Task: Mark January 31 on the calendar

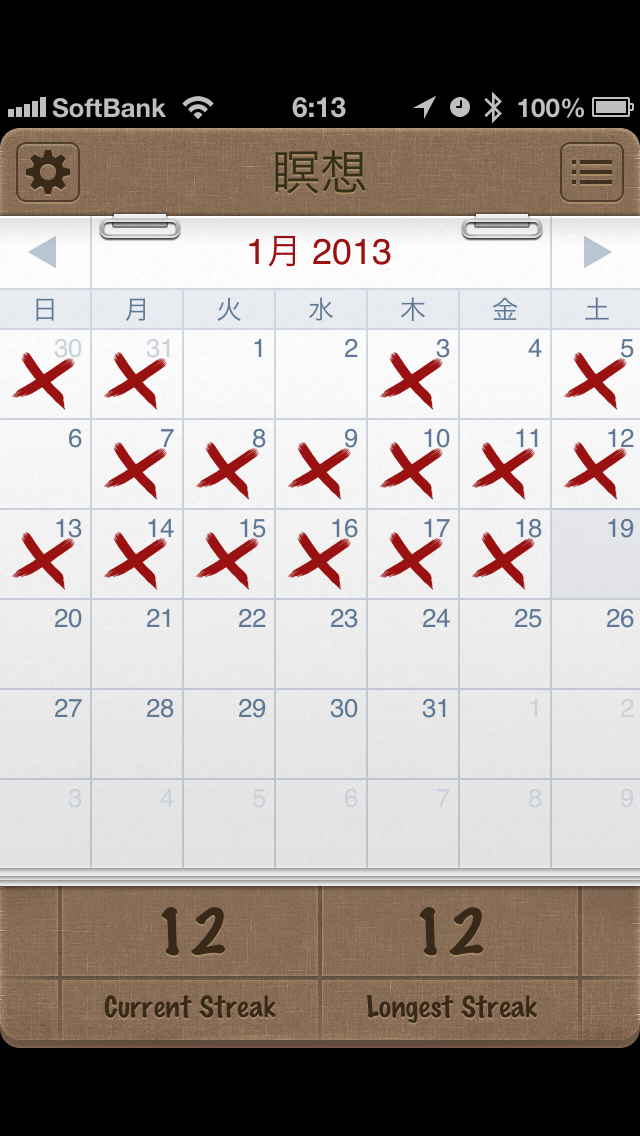Action: tap(412, 734)
